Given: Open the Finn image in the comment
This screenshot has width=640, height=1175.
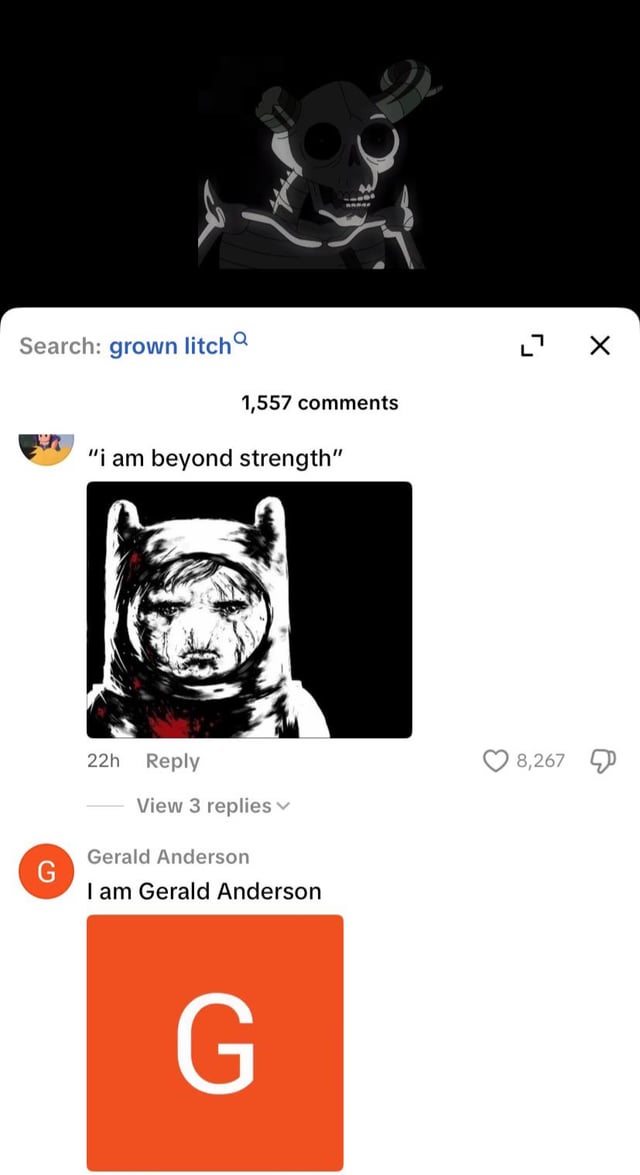Looking at the screenshot, I should (x=249, y=609).
